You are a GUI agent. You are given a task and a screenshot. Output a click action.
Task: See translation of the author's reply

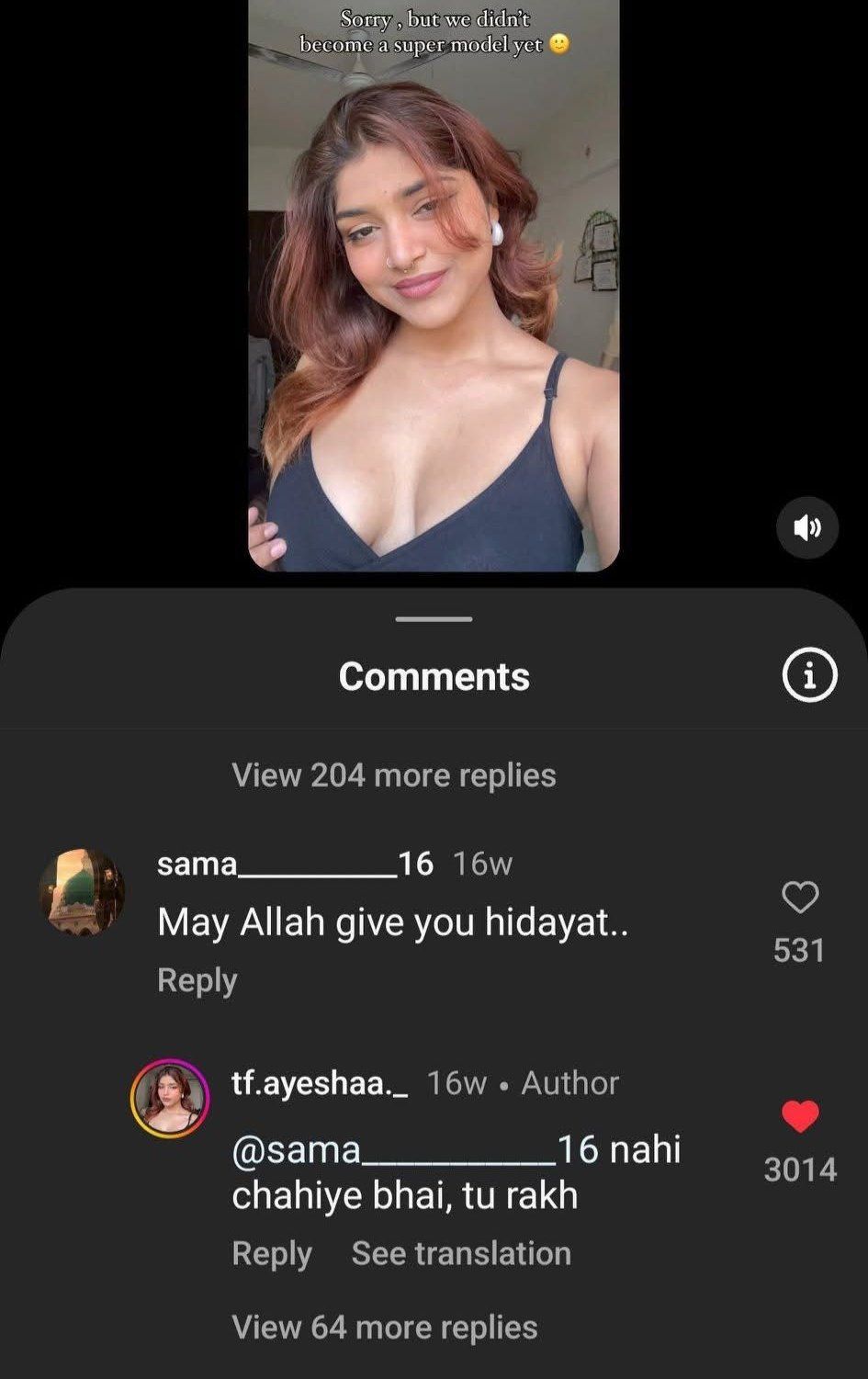pos(461,1253)
